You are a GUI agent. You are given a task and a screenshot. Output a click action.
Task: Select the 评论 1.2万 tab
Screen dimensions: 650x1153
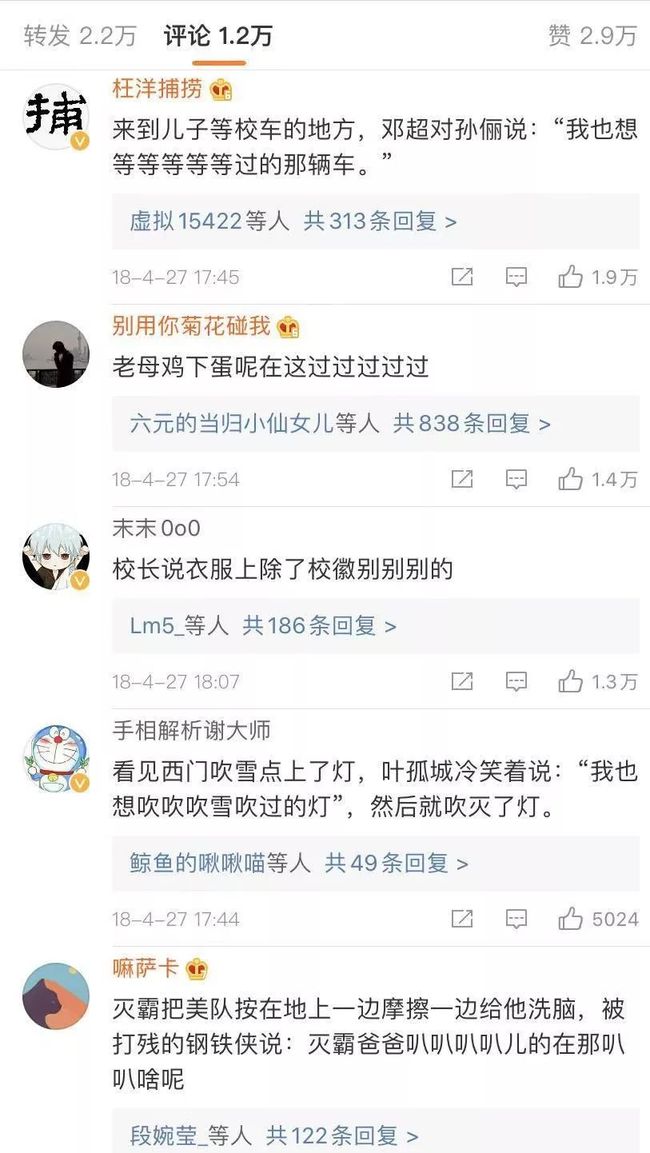(x=218, y=36)
